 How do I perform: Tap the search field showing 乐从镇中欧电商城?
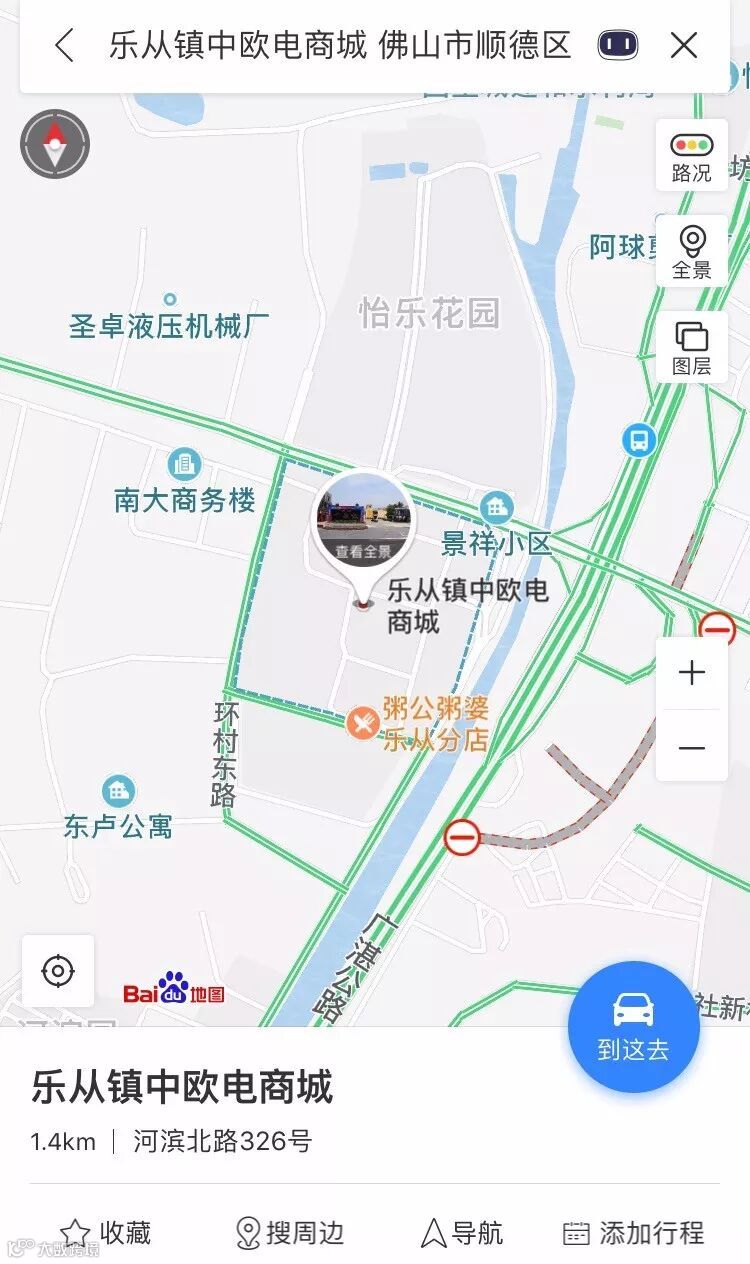[x=340, y=45]
